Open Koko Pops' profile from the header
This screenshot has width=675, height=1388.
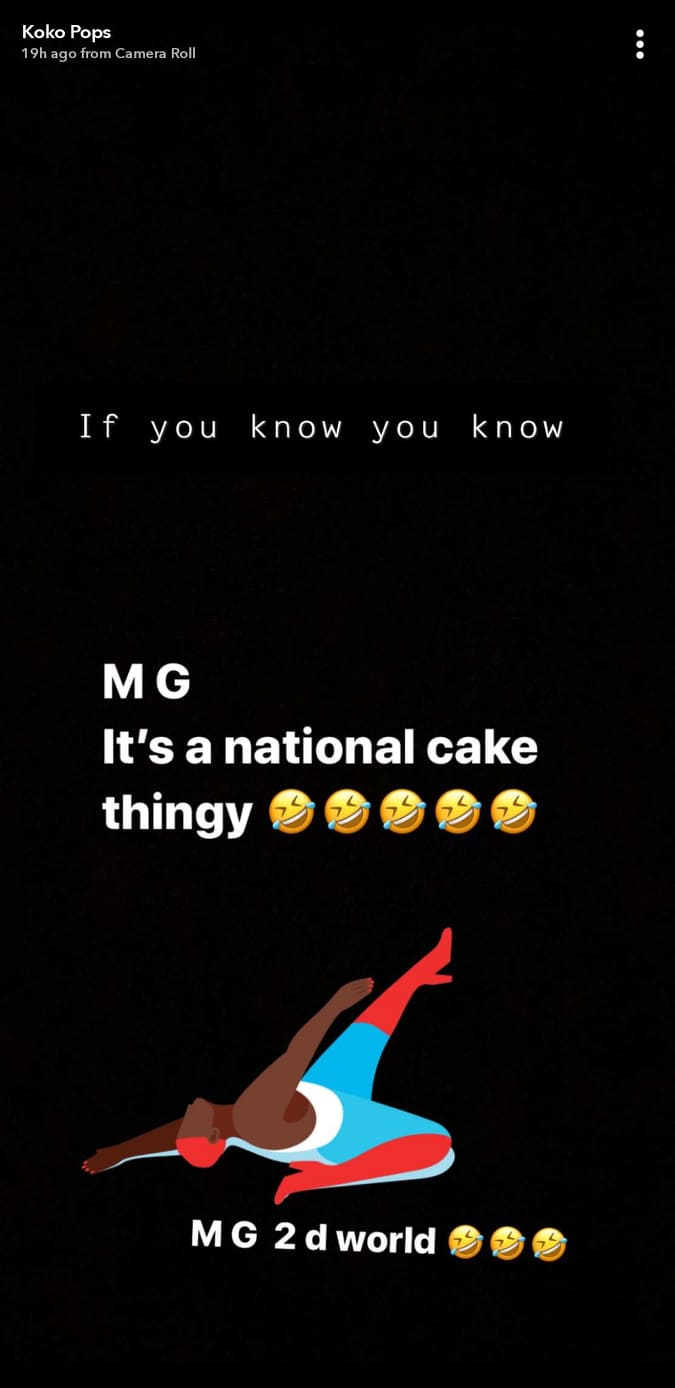pyautogui.click(x=66, y=32)
